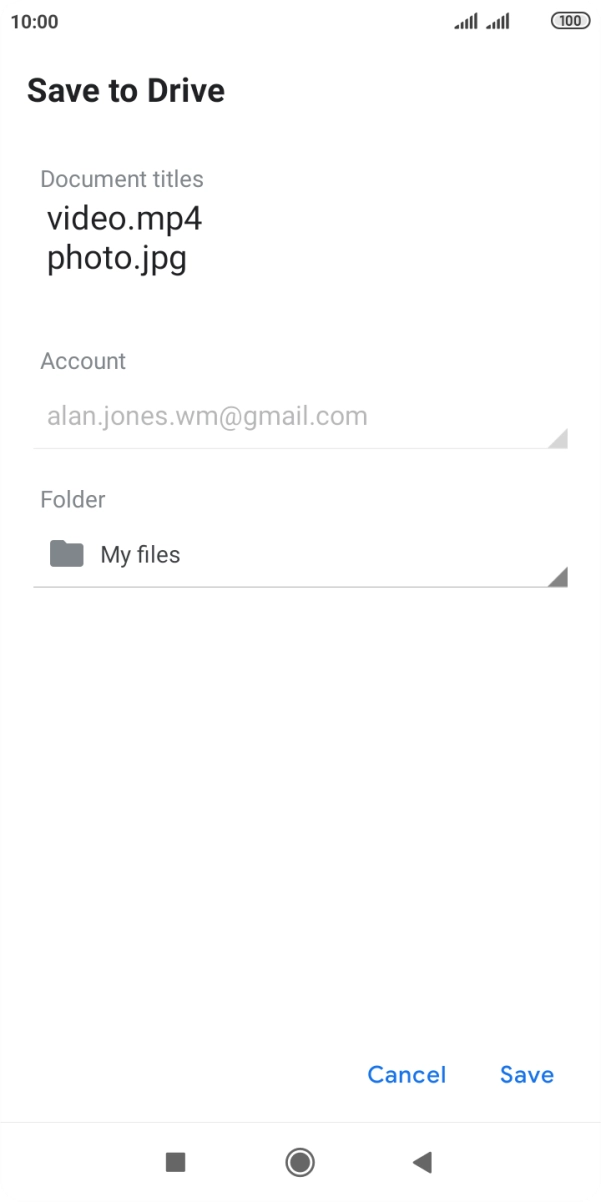Edit the document titles field

tap(300, 238)
